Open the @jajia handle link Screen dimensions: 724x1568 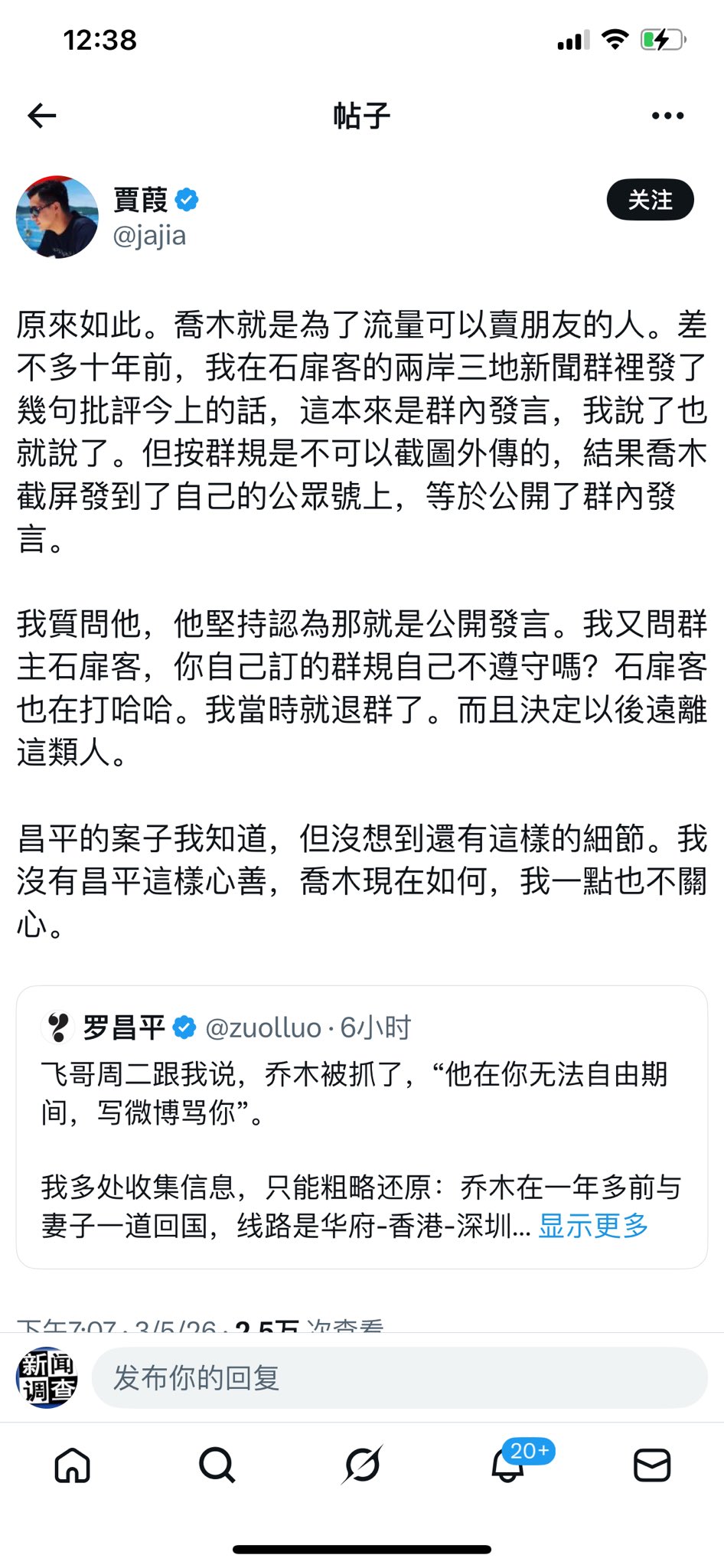149,236
